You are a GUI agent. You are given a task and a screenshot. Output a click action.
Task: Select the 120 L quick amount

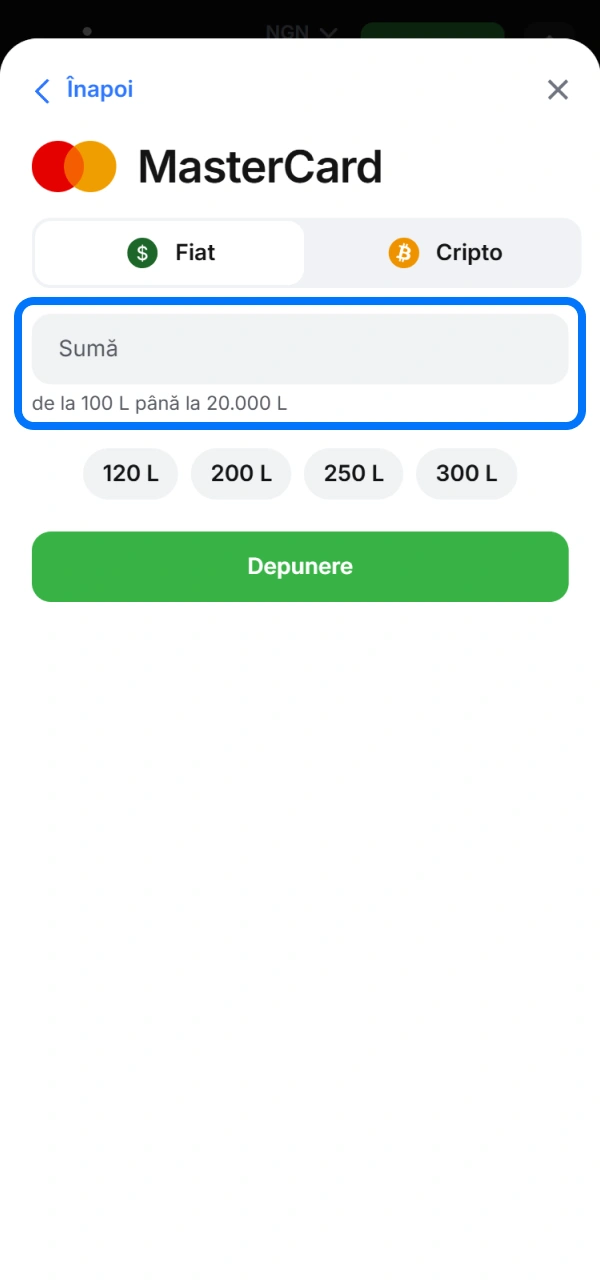tap(130, 474)
